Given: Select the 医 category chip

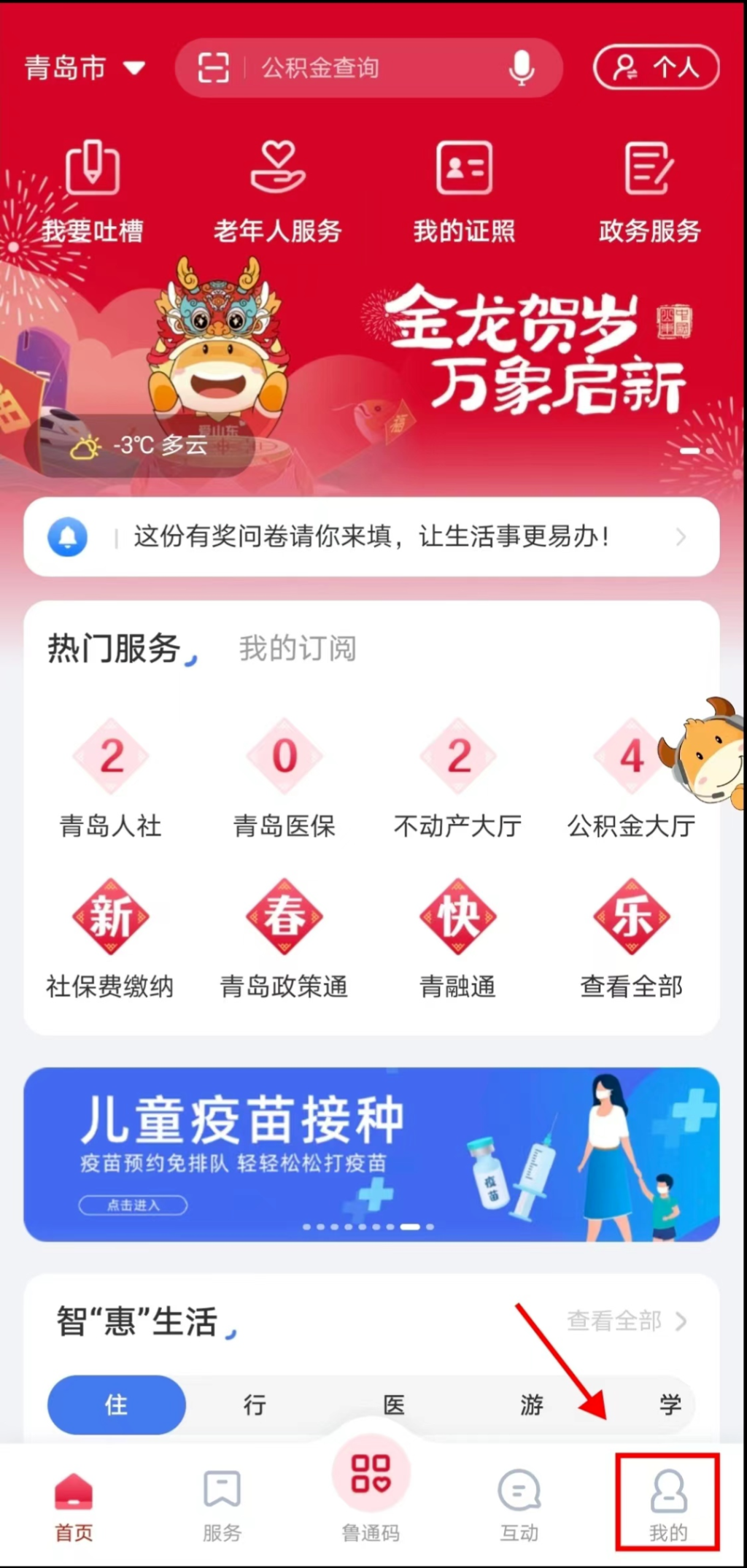Looking at the screenshot, I should click(394, 1404).
